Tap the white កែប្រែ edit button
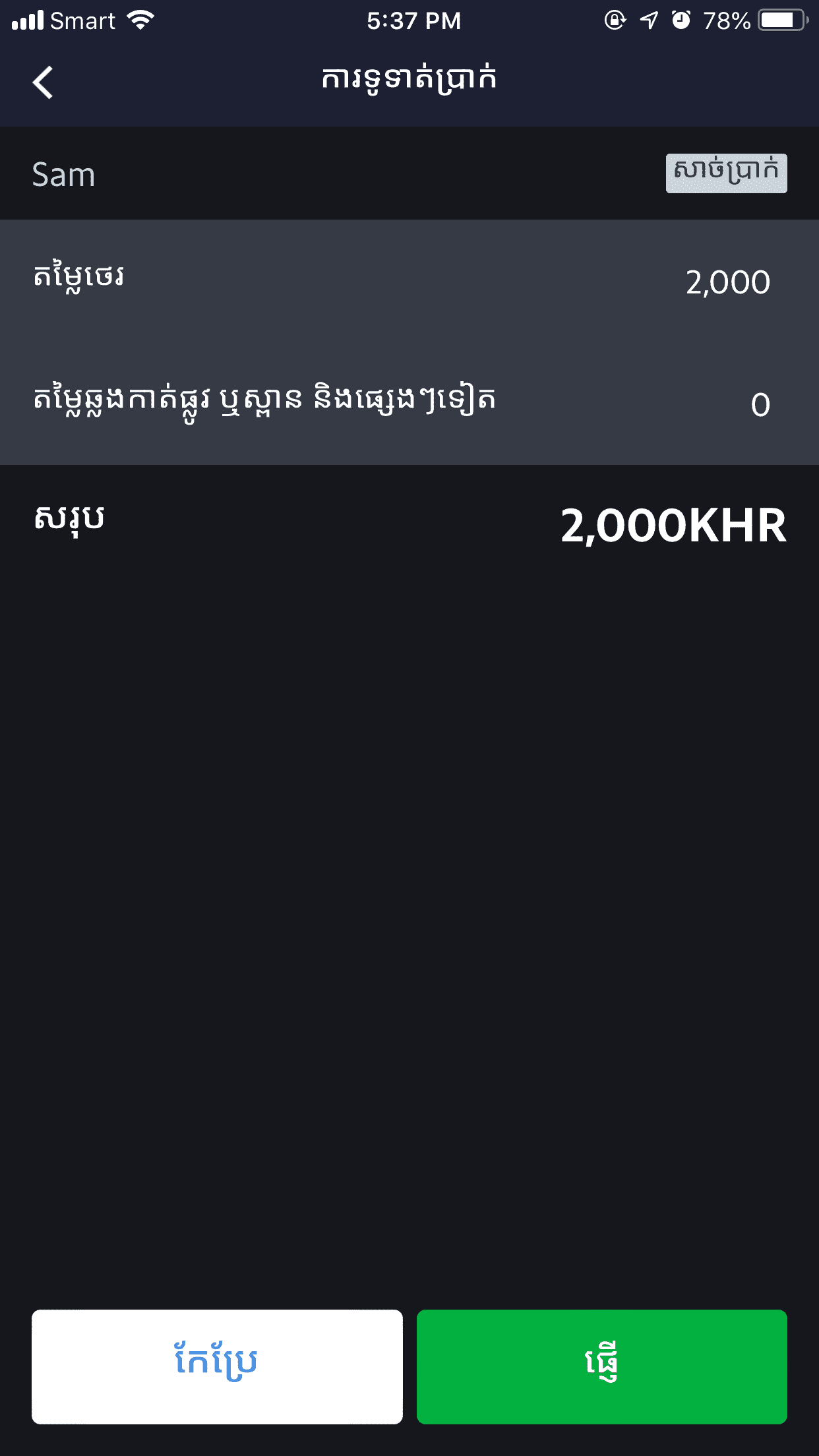The image size is (819, 1456). tap(217, 1366)
